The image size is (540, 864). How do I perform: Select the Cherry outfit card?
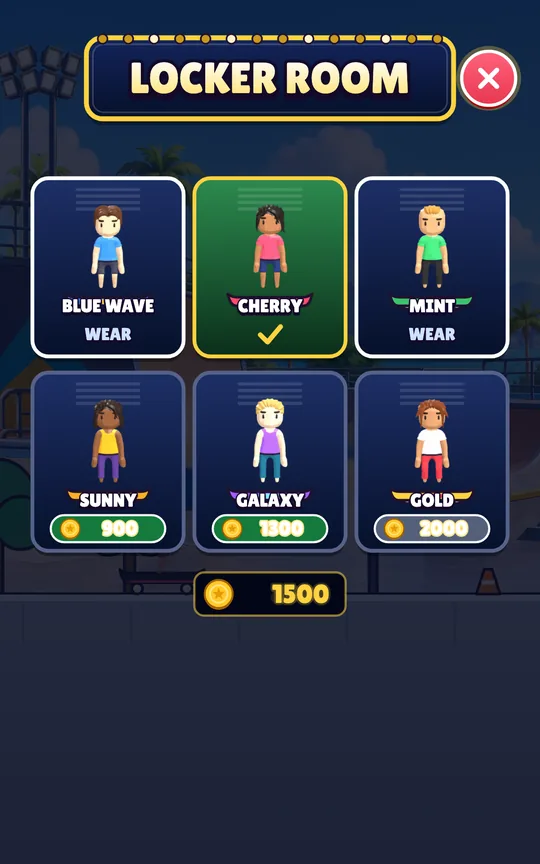click(x=270, y=267)
